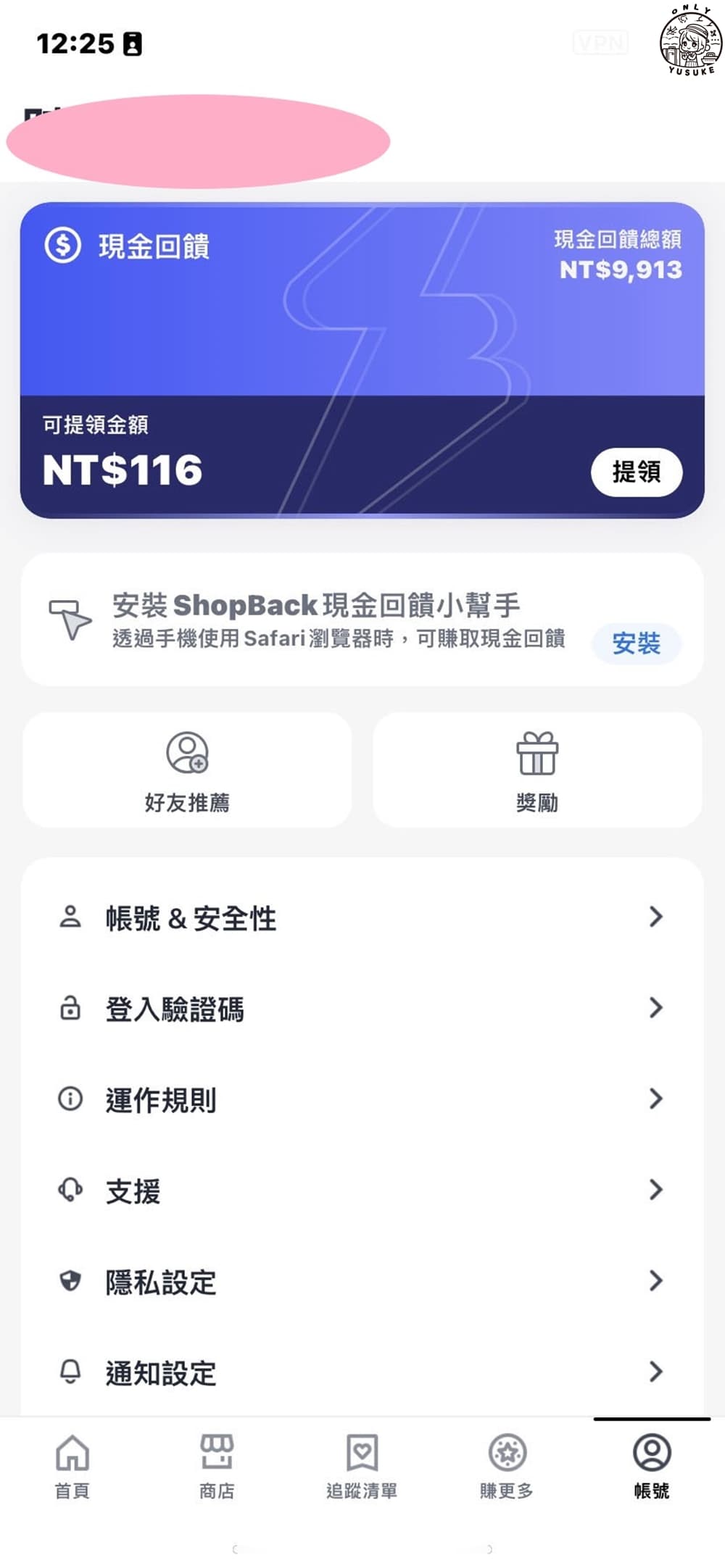Viewport: 725px width, 1568px height.
Task: Click the bell icon beside 通知設定
Action: pyautogui.click(x=70, y=1369)
